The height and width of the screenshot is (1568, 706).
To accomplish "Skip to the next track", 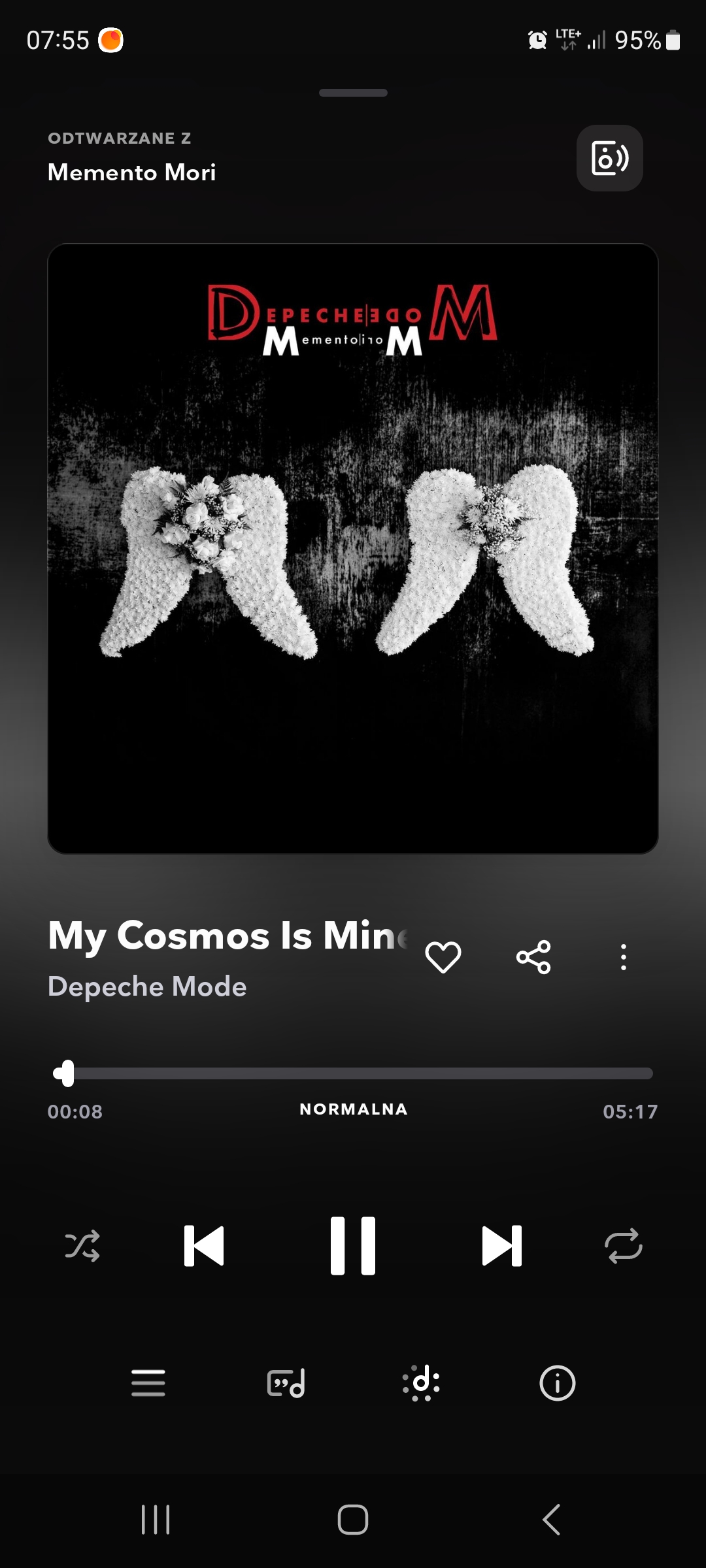I will point(501,1246).
